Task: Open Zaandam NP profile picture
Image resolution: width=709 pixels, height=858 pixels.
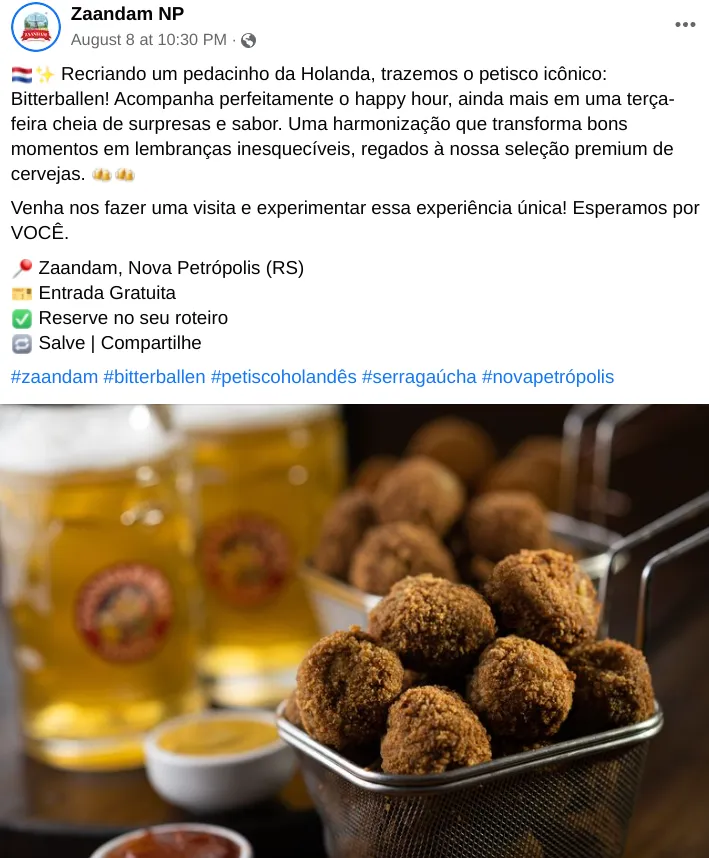Action: [x=36, y=27]
